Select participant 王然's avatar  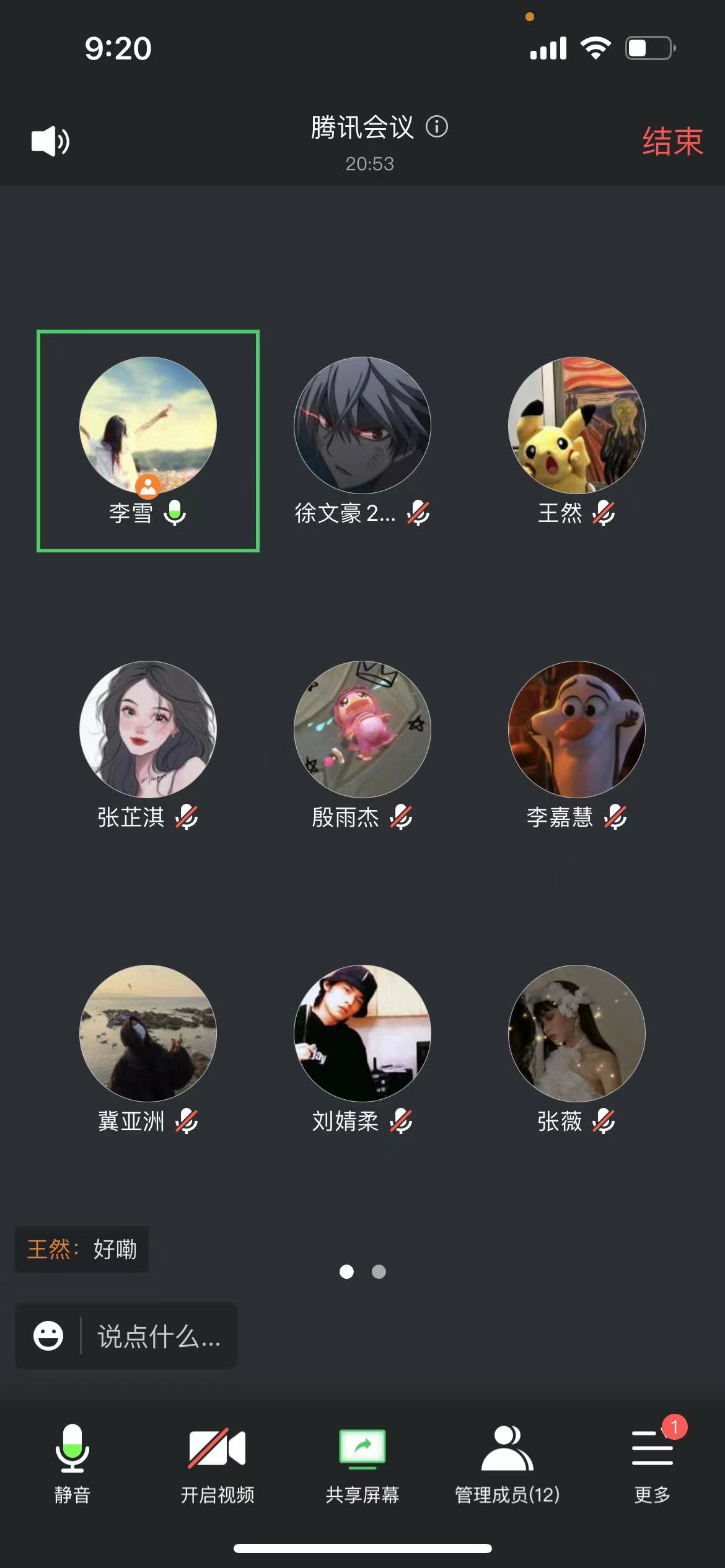576,425
